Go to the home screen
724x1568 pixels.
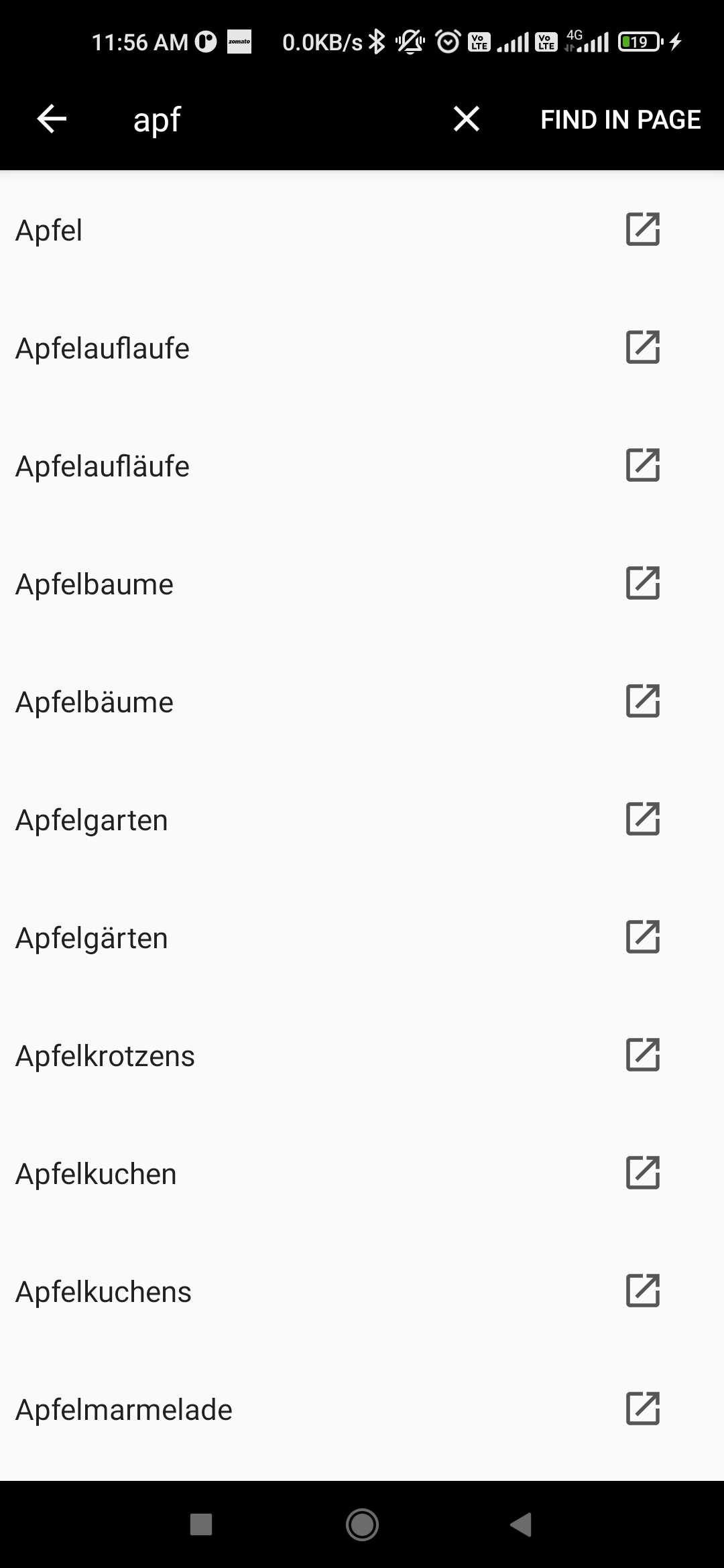[362, 1524]
